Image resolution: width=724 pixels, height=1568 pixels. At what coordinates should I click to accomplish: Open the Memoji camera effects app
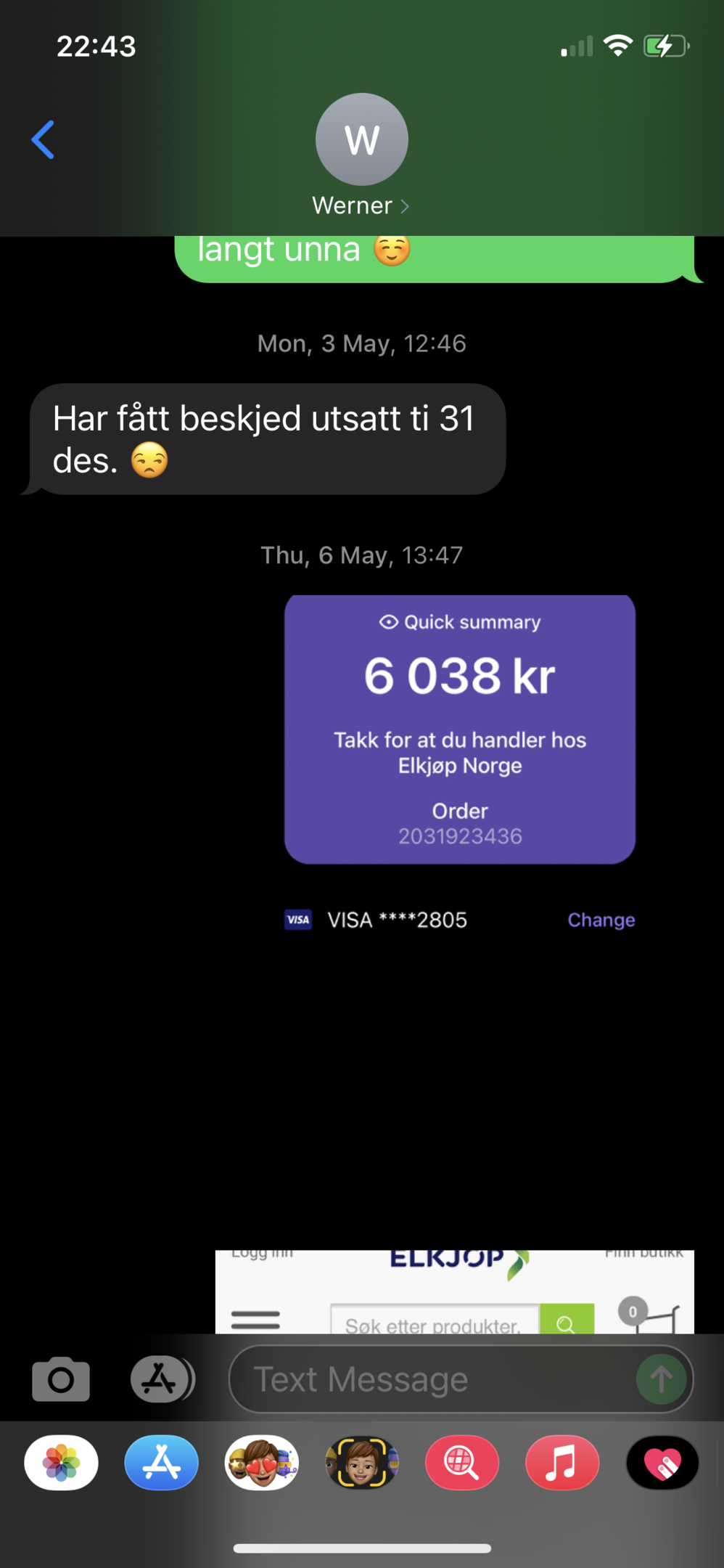[x=362, y=1463]
